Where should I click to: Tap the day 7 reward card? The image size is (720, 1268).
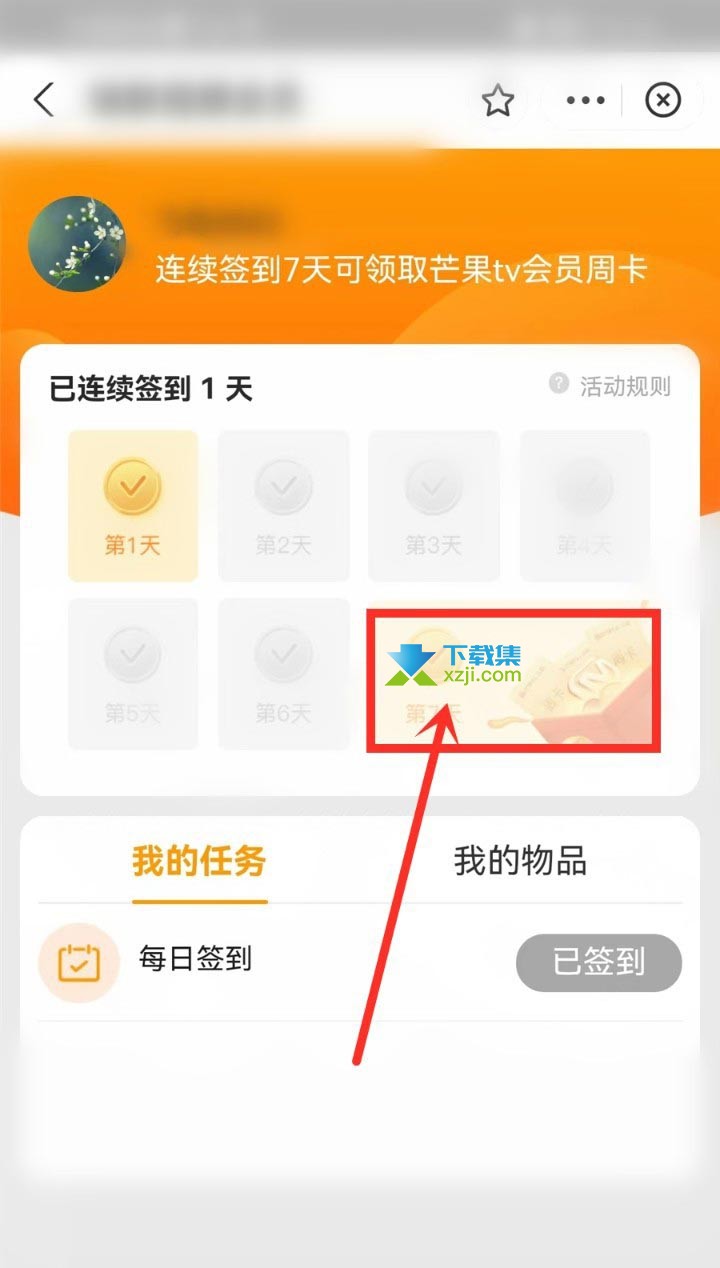[513, 679]
